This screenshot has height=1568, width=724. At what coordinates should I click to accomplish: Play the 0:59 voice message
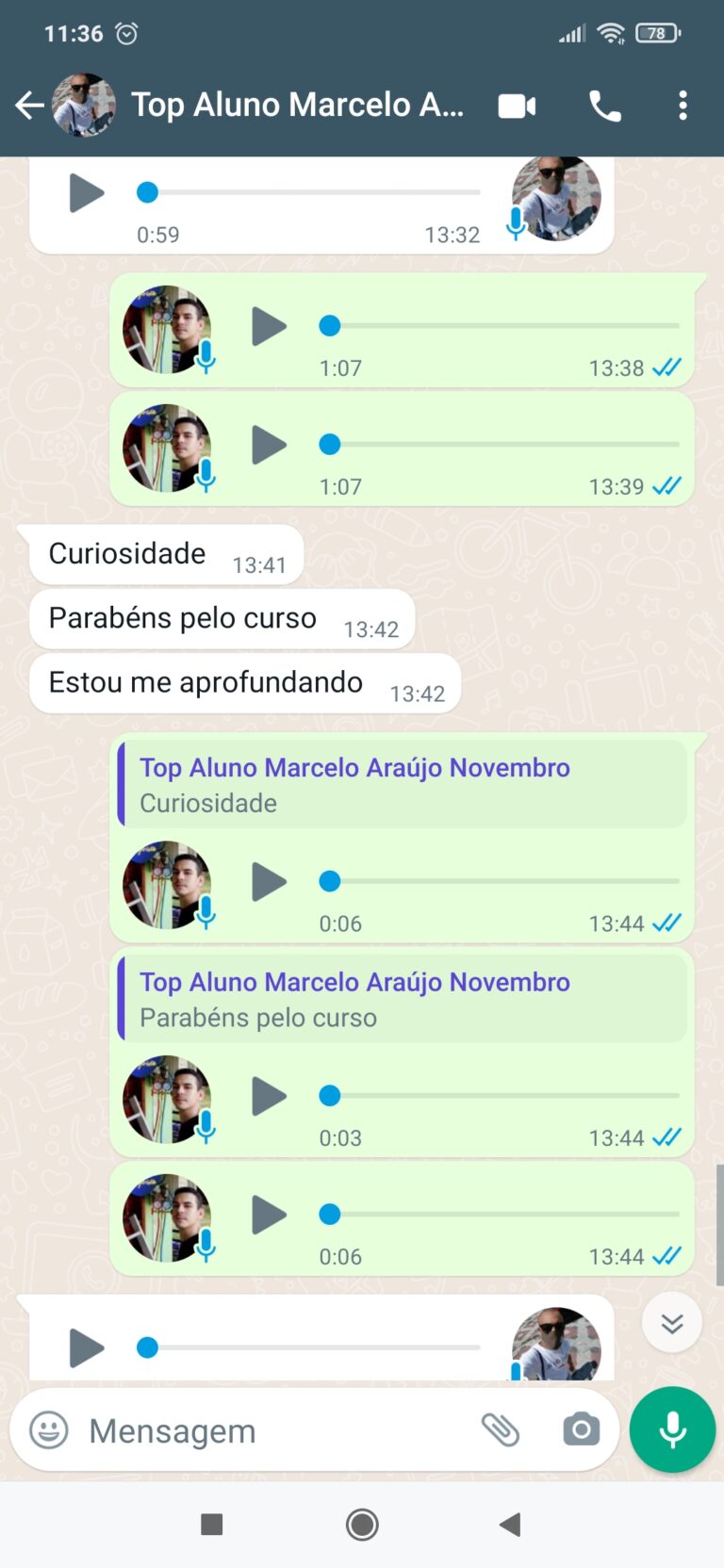pos(87,193)
